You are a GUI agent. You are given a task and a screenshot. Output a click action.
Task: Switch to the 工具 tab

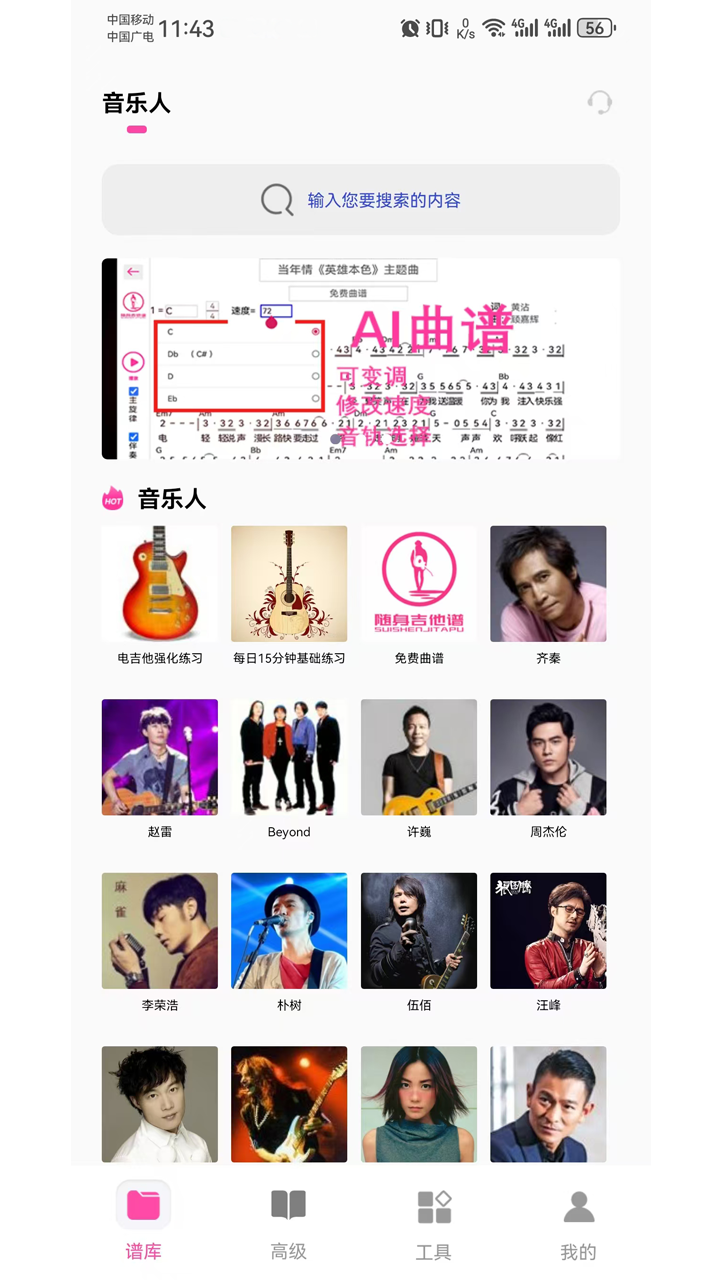point(434,1222)
